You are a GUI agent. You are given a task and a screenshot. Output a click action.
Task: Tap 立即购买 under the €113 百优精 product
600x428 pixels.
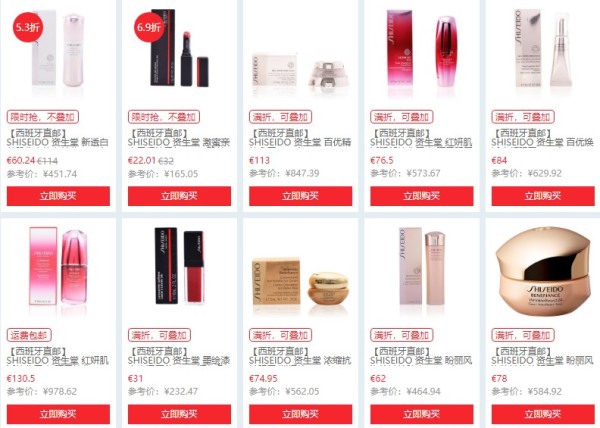[300, 196]
